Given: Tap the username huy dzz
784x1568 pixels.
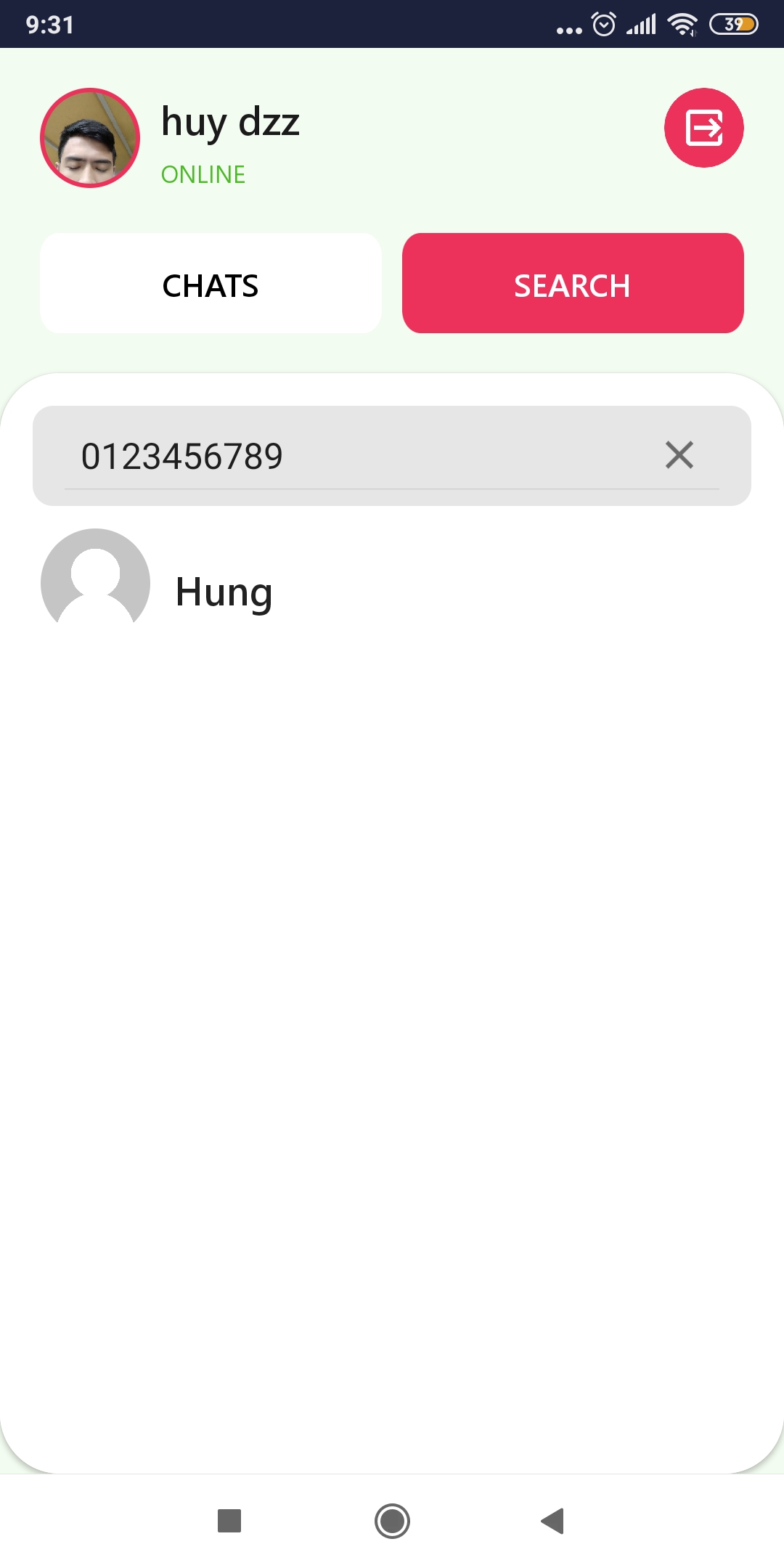Looking at the screenshot, I should 230,123.
